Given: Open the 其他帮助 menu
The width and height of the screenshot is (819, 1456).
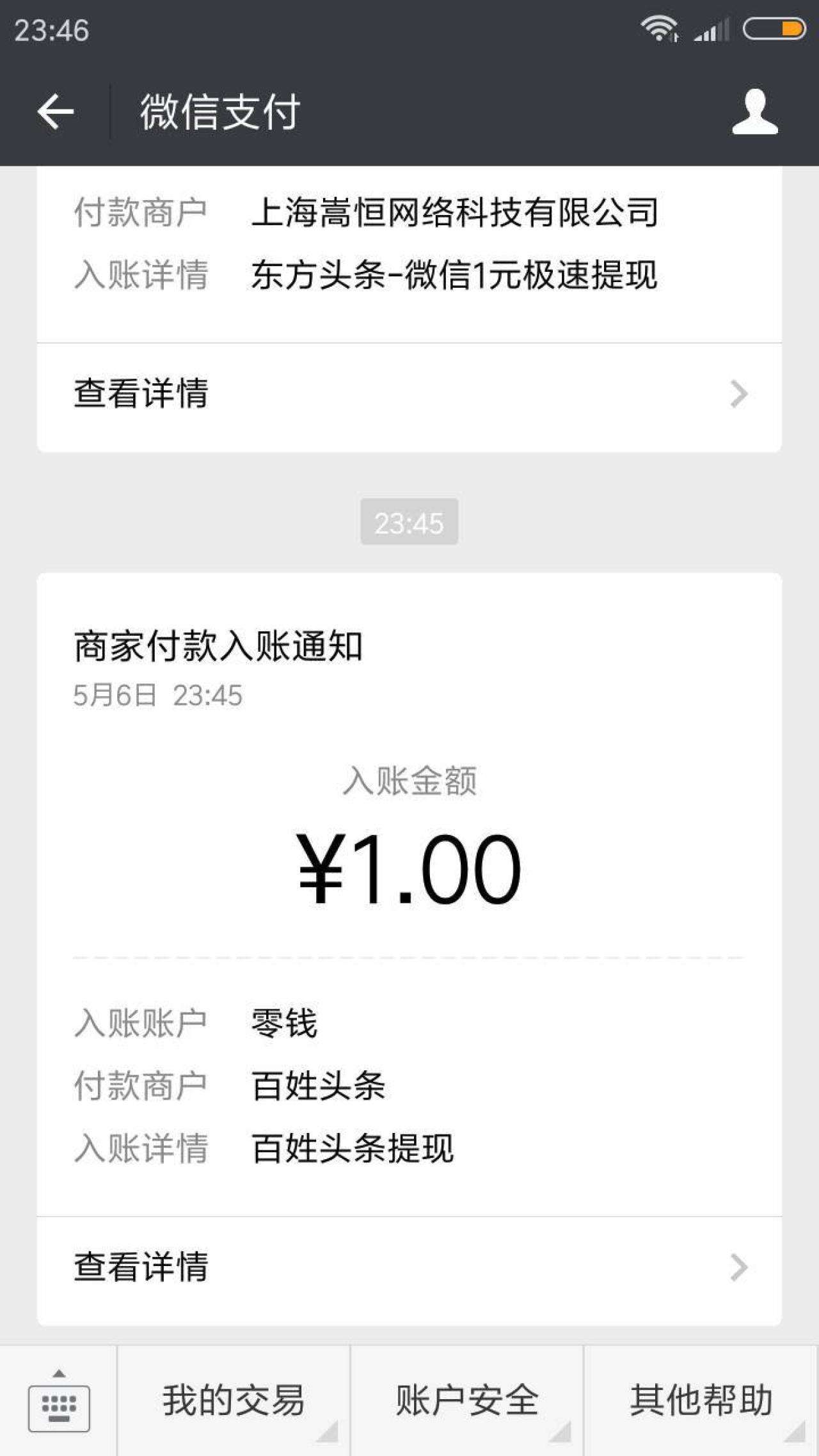Looking at the screenshot, I should coord(701,1401).
